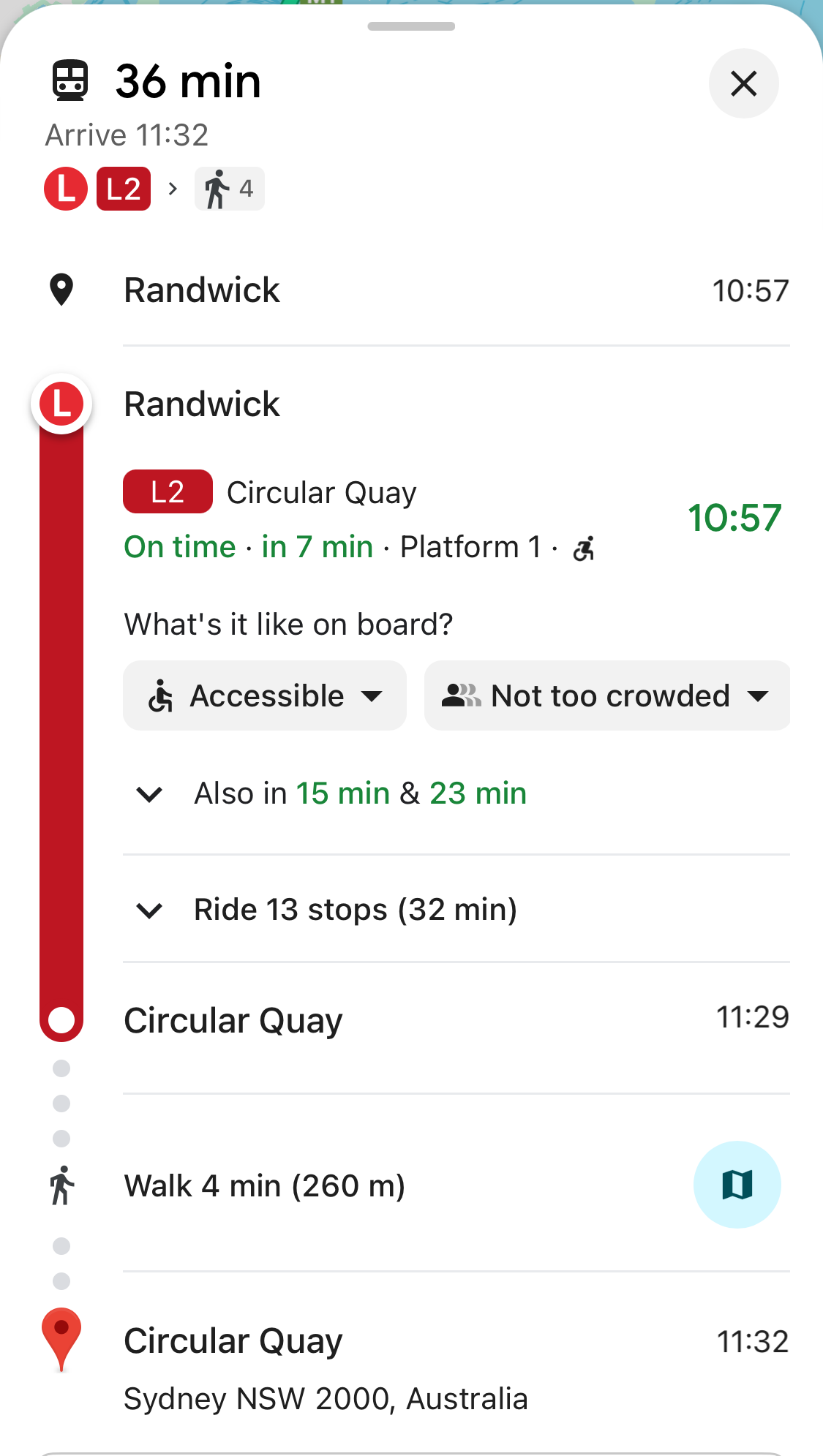Viewport: 823px width, 1456px height.
Task: View the Circular Quay light rail stop
Action: [x=233, y=1021]
